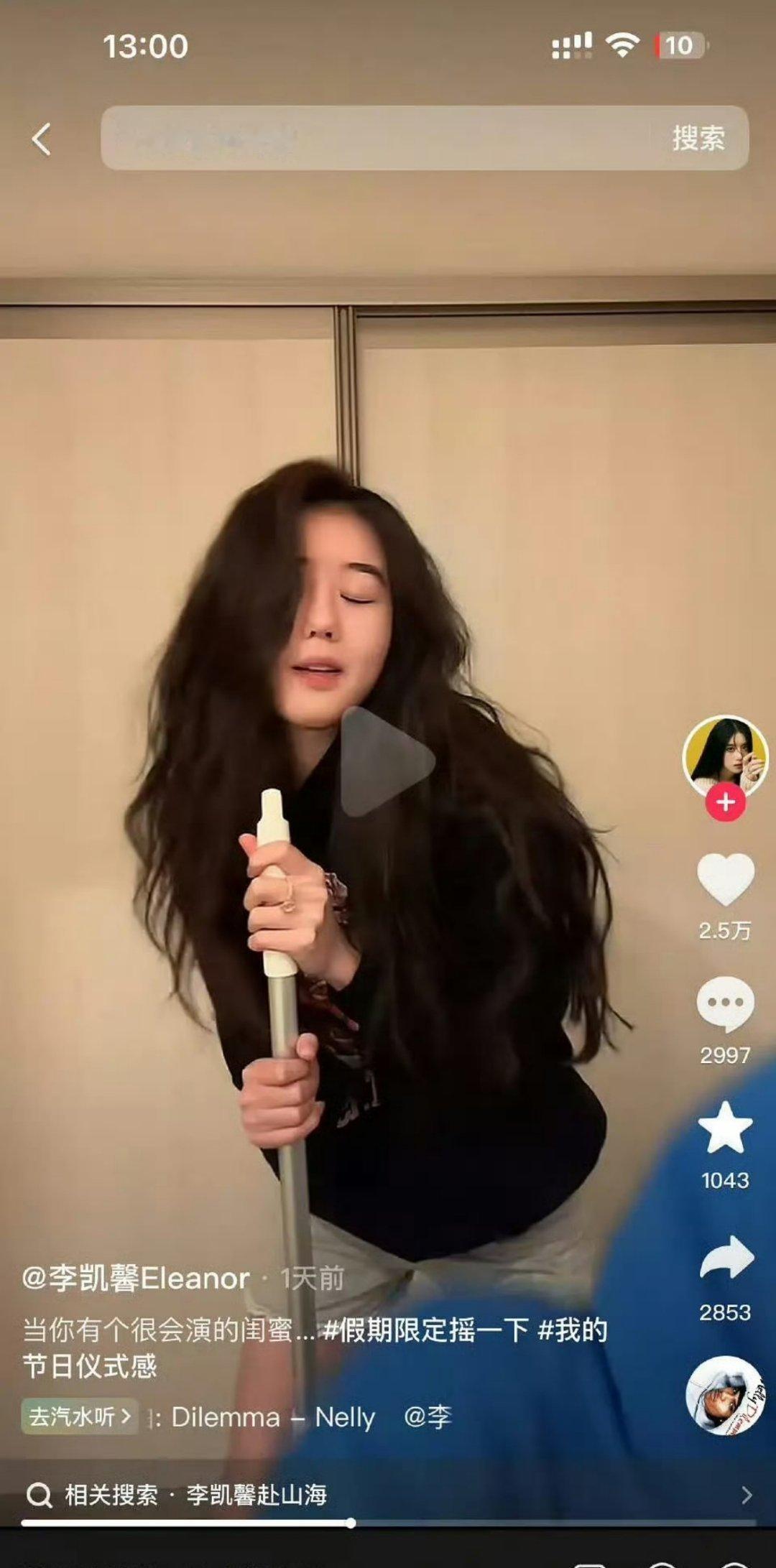Open the Dilemma – Nelly sound title
The width and height of the screenshot is (776, 1568).
[x=273, y=1417]
